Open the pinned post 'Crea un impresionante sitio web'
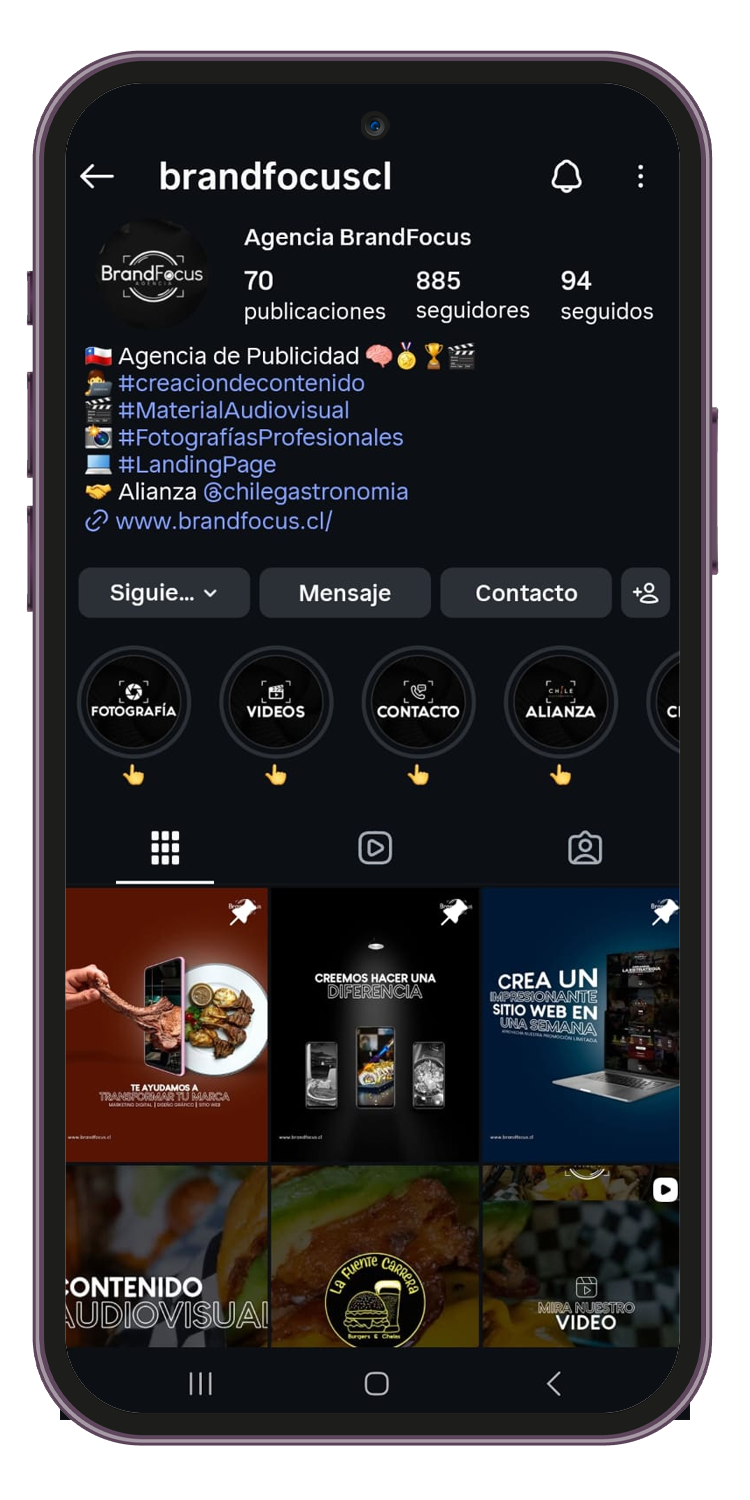Screen dimensions: 750x1500 (x=580, y=1025)
